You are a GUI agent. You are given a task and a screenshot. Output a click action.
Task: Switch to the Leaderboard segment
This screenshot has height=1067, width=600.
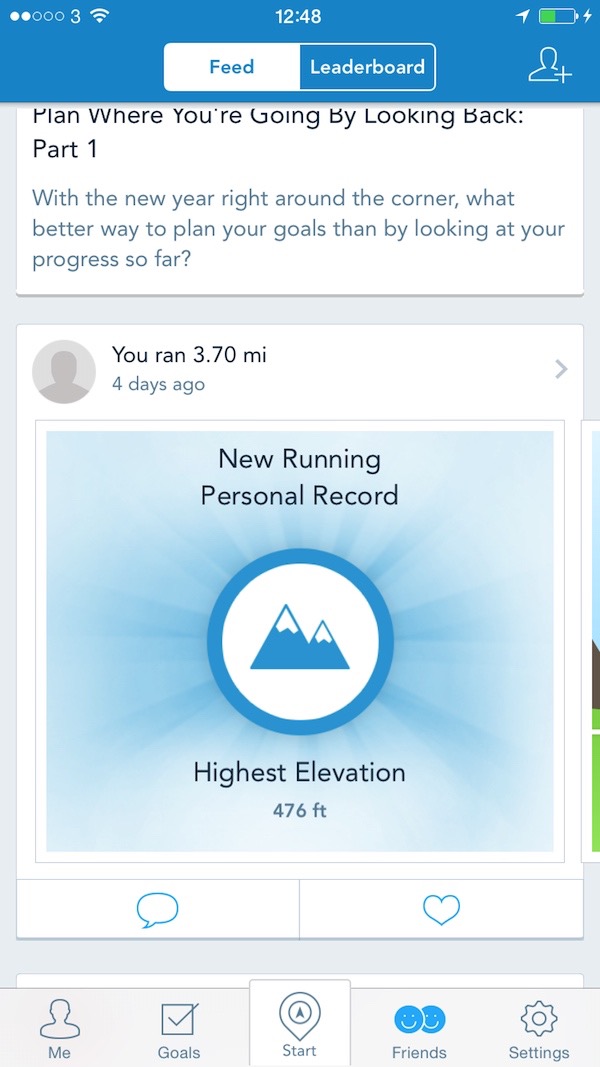[367, 68]
